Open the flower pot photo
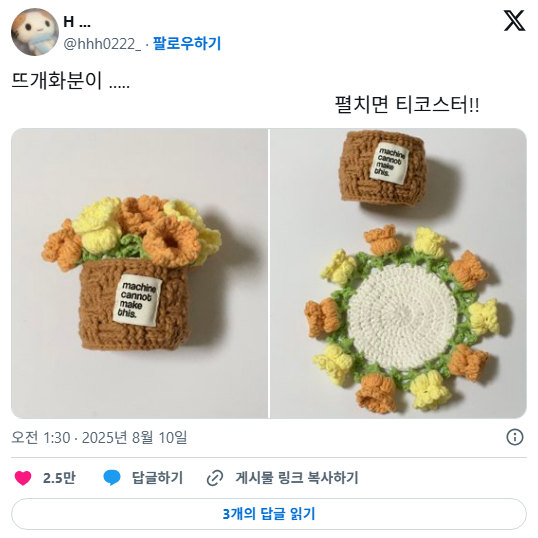 139,273
